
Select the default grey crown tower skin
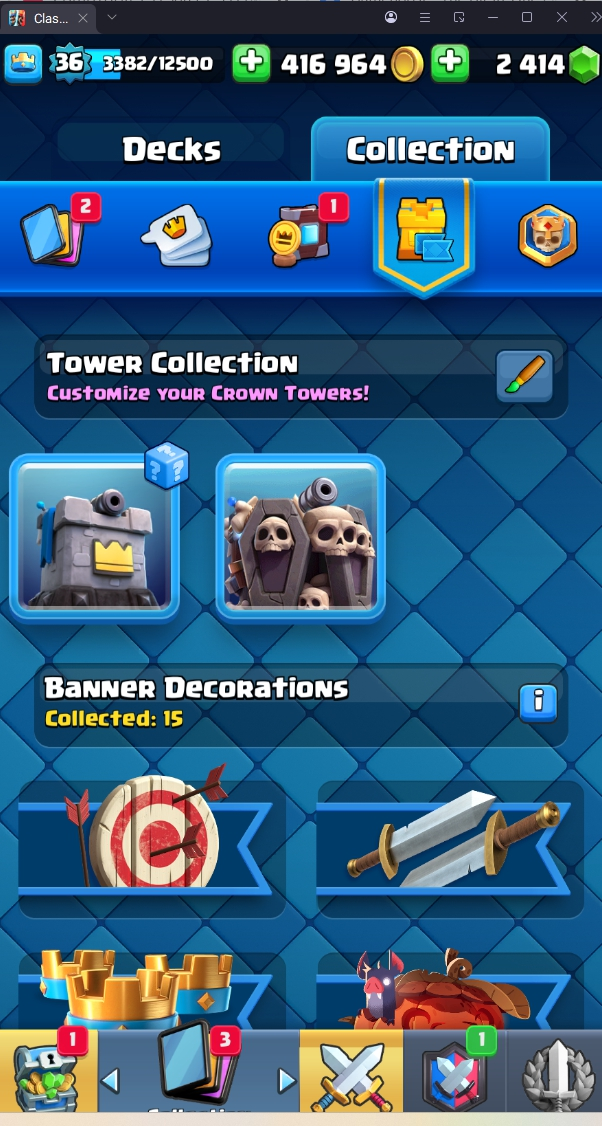pos(95,538)
